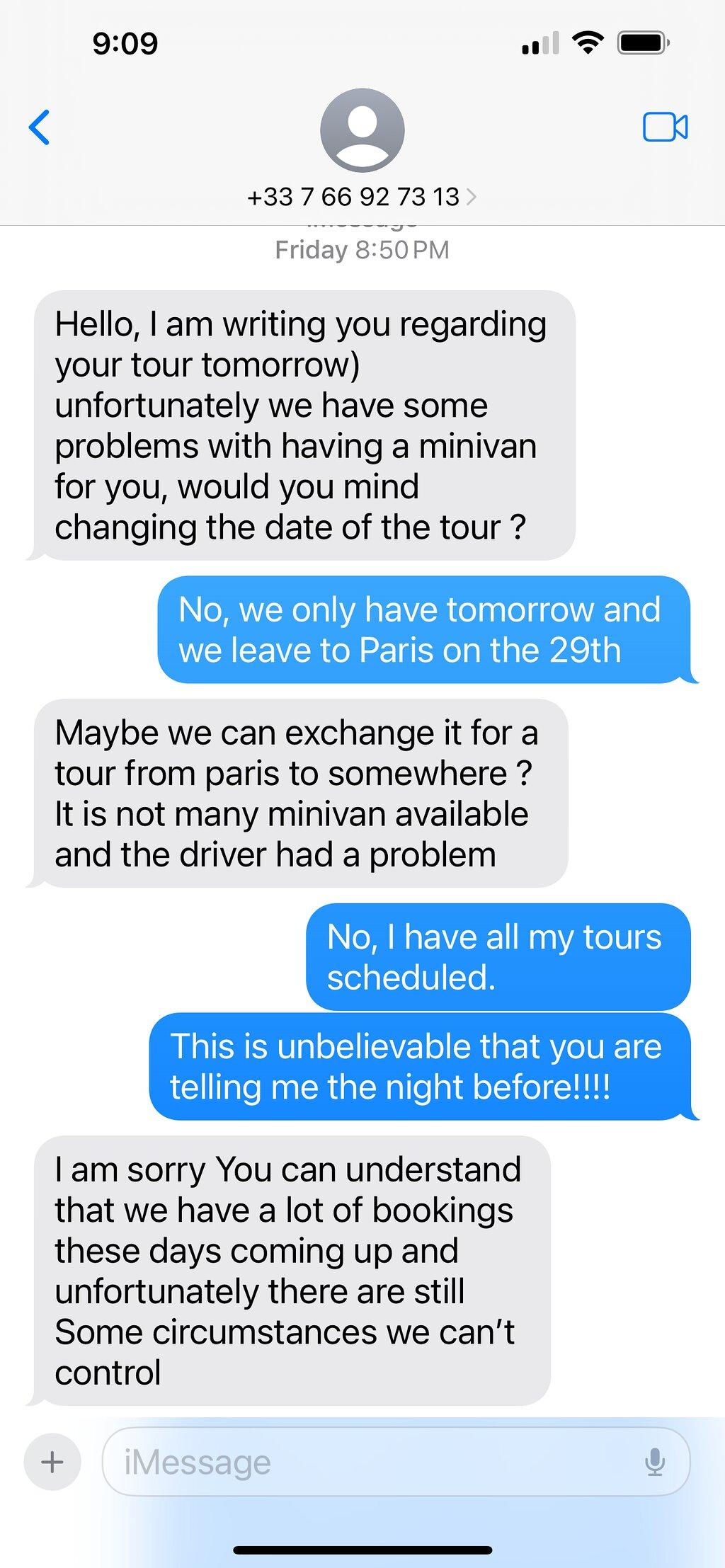Open the plus apps menu
Viewport: 725px width, 1568px height.
point(52,1462)
